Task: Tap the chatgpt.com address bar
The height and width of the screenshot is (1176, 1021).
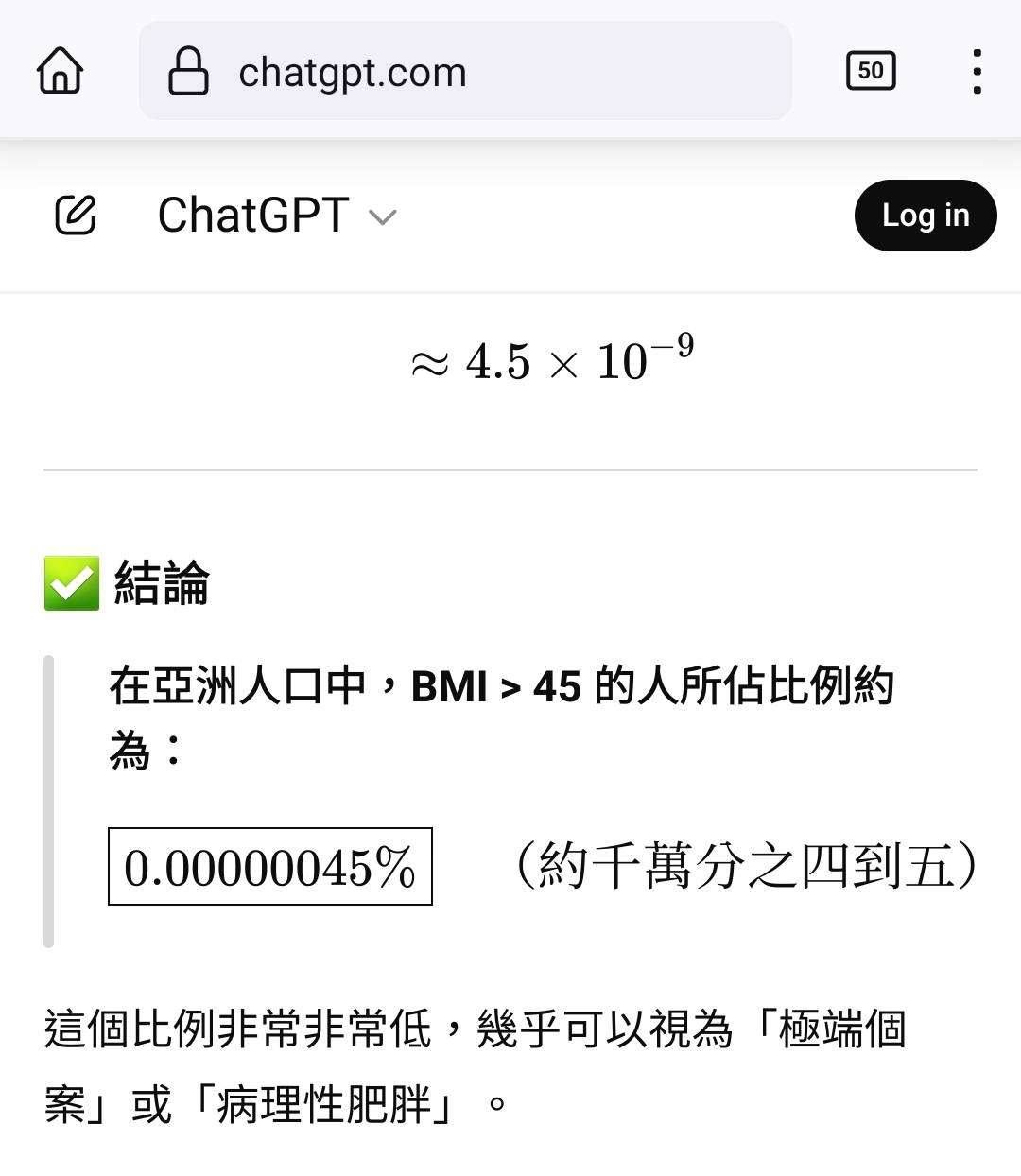Action: (x=465, y=72)
